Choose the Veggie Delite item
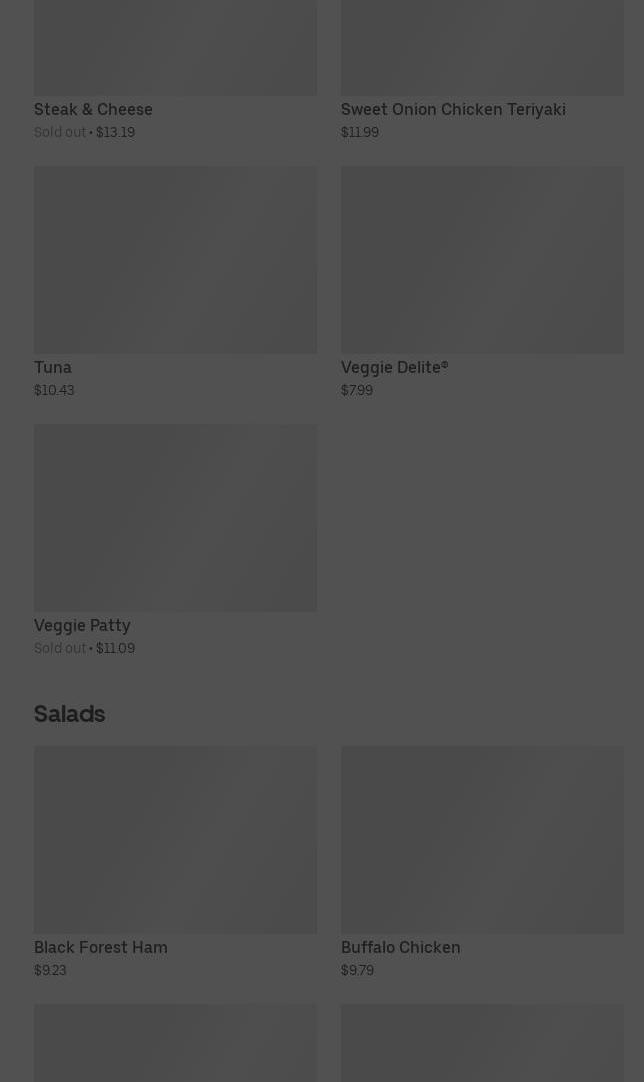This screenshot has height=1082, width=644. click(481, 260)
